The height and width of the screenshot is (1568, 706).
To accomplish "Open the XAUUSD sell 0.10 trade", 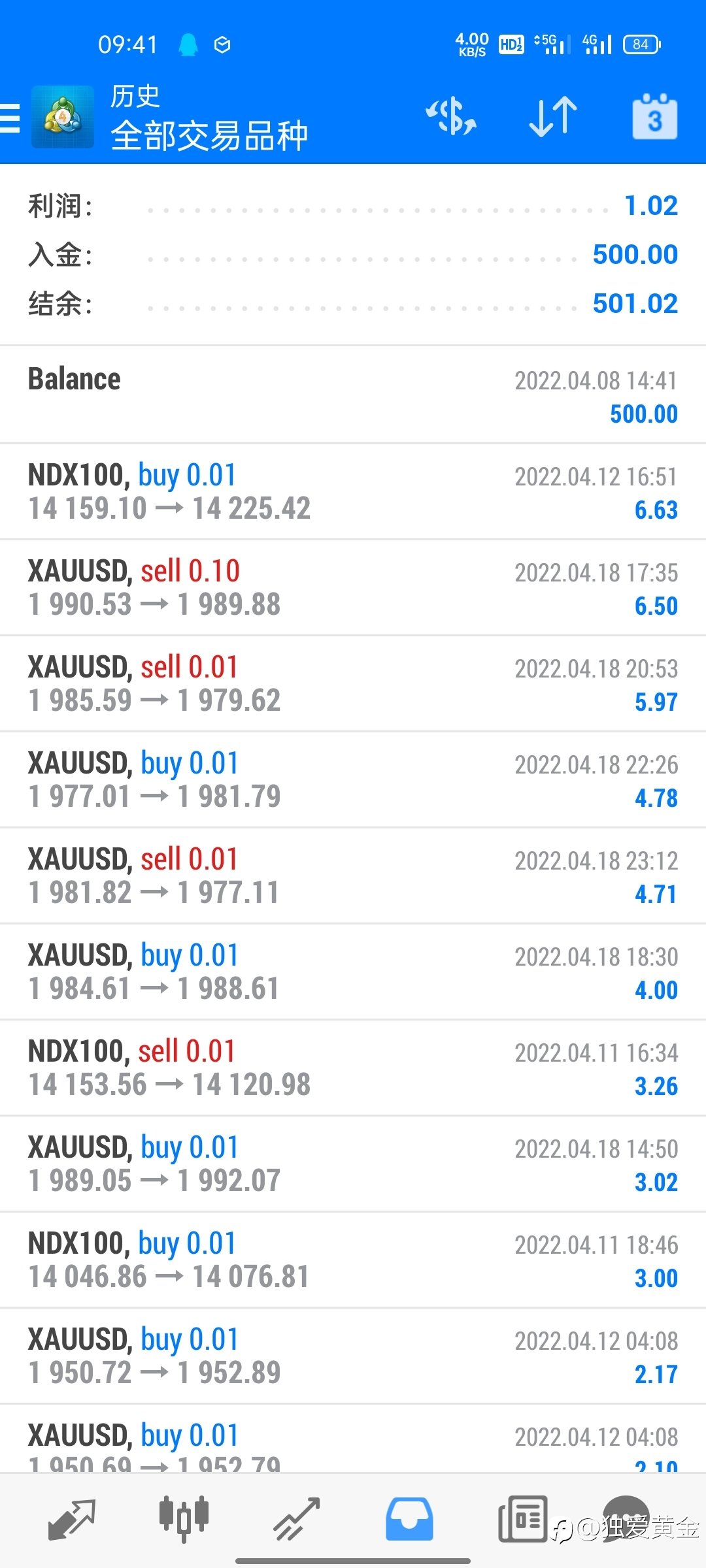I will (x=353, y=588).
